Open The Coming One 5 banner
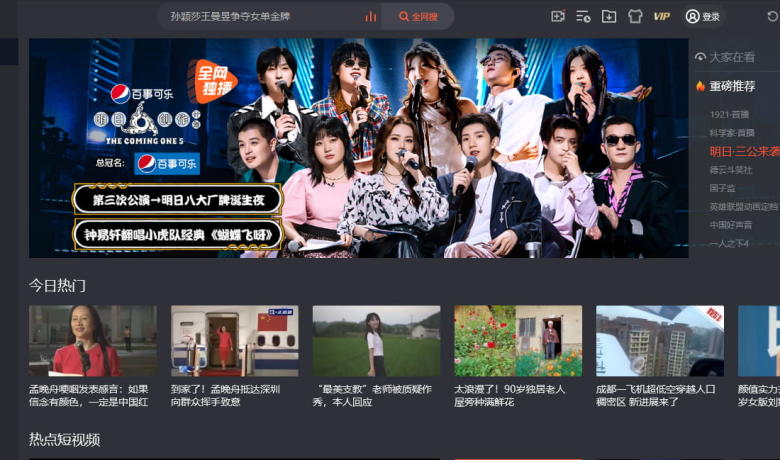This screenshot has height=460, width=780. (358, 148)
